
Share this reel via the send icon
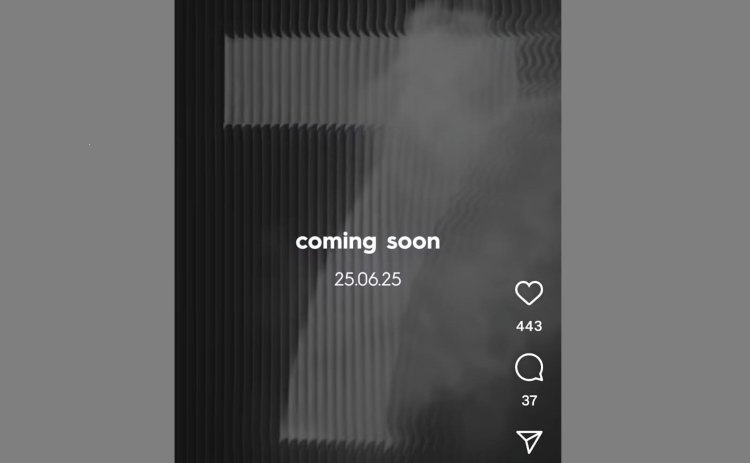coord(529,441)
